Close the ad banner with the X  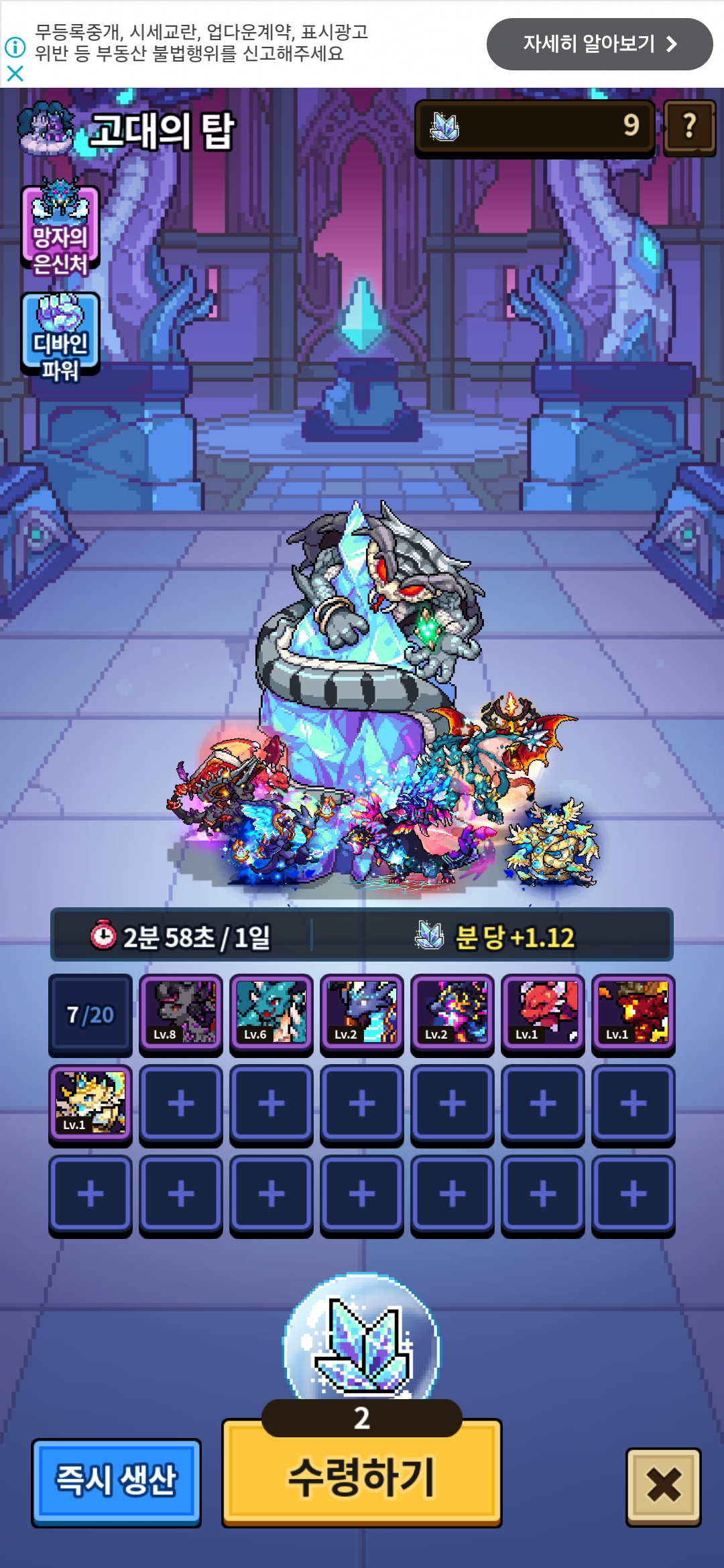[x=15, y=73]
